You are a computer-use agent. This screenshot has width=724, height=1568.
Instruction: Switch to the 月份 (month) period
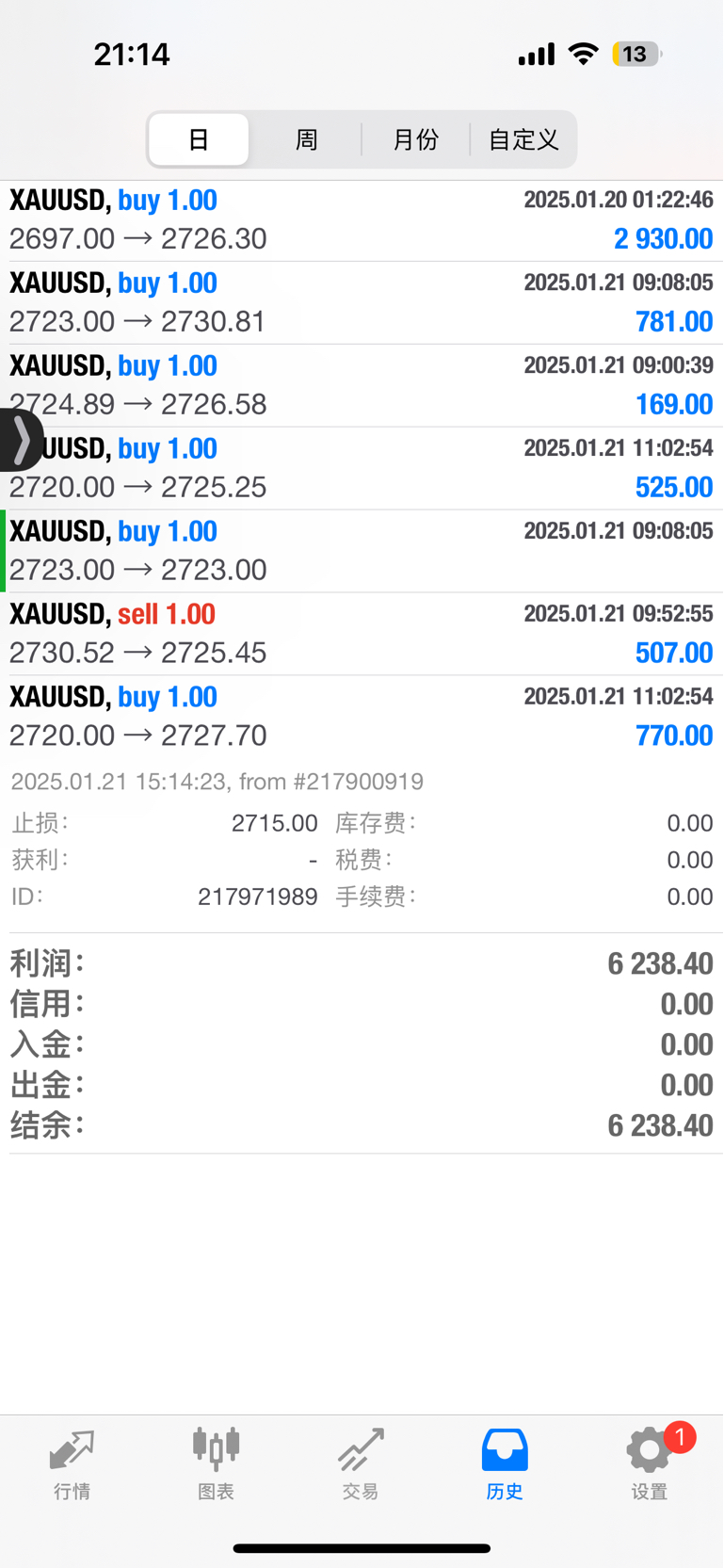[415, 140]
